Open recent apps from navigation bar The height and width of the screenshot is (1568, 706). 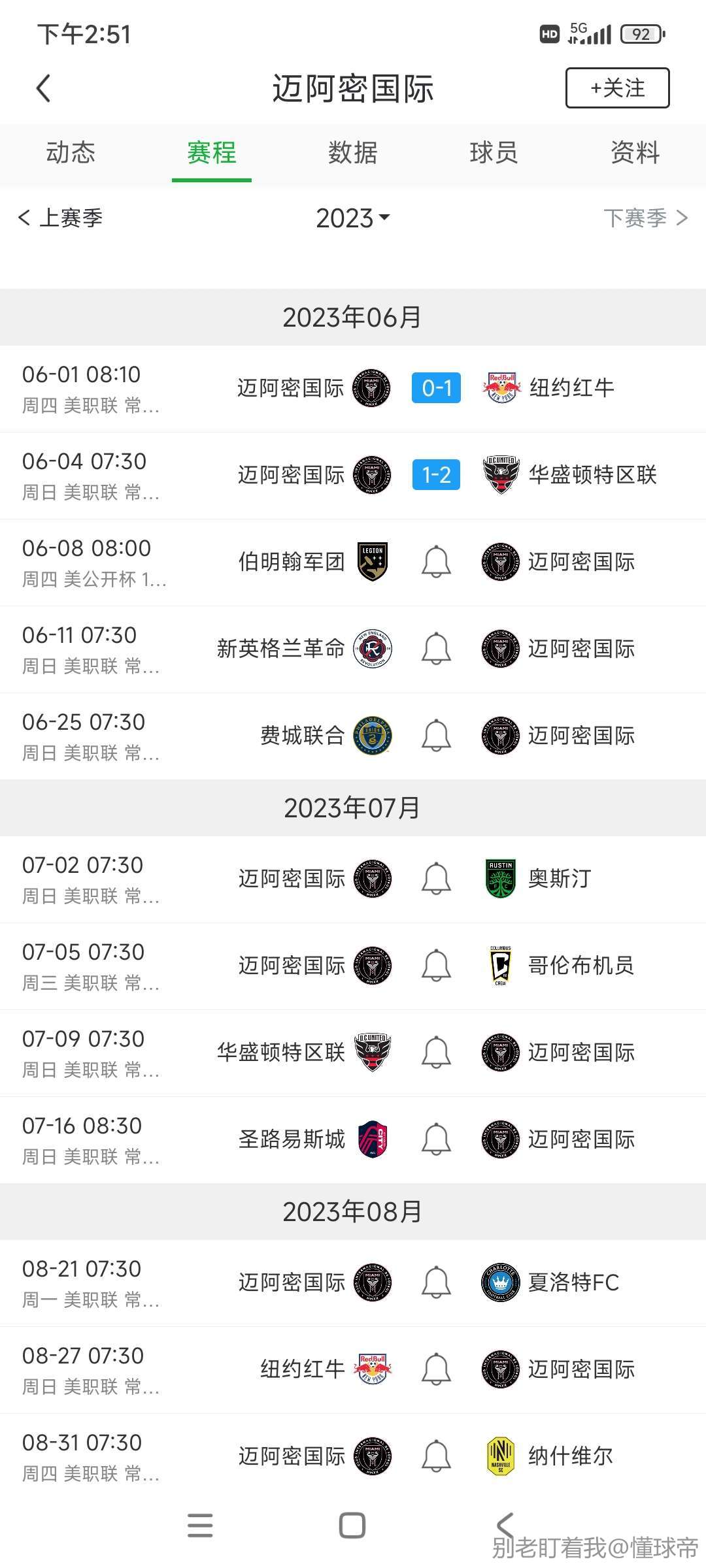click(200, 1526)
